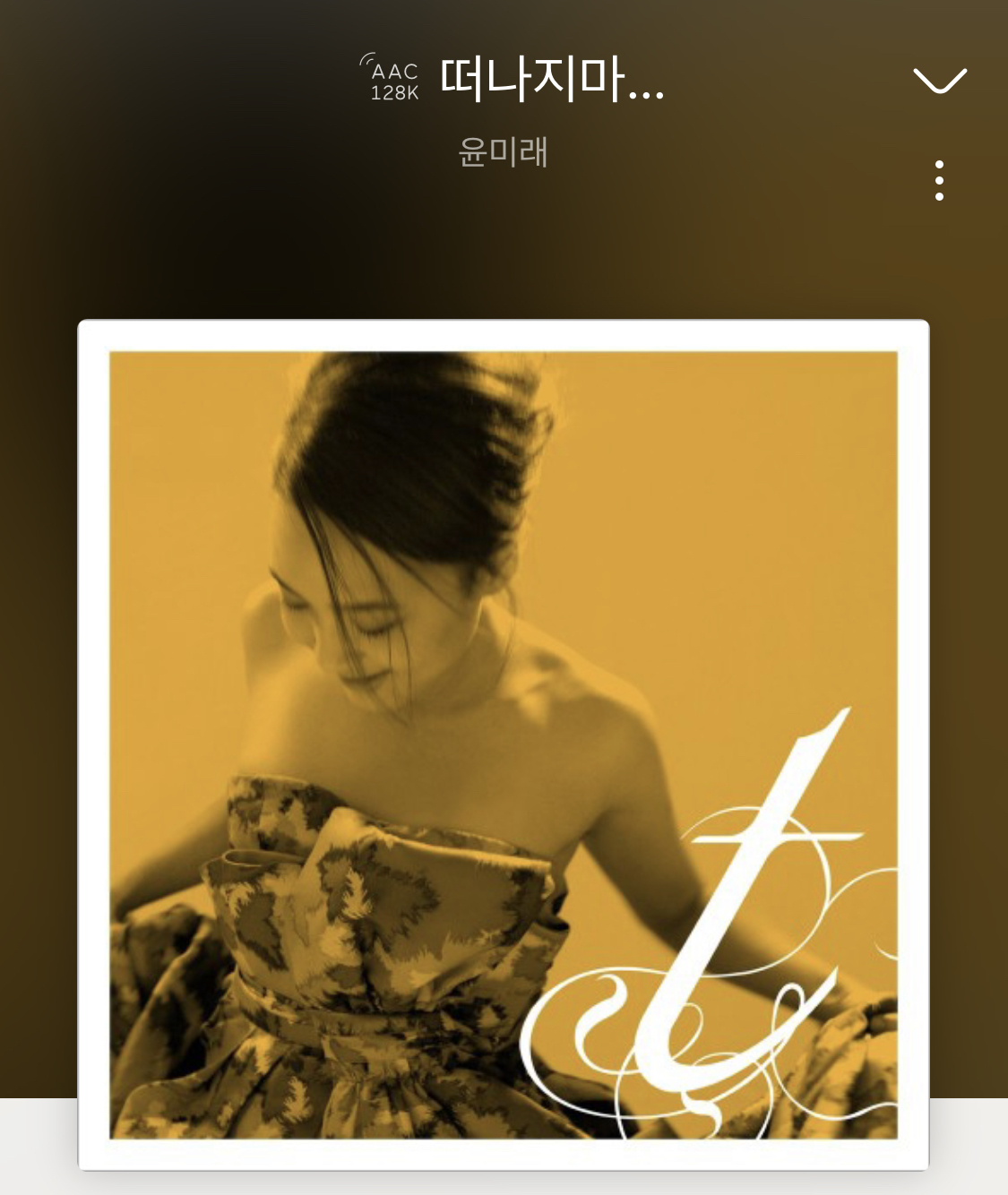1008x1195 pixels.
Task: Open the 윤미래 artist page
Action: click(503, 151)
